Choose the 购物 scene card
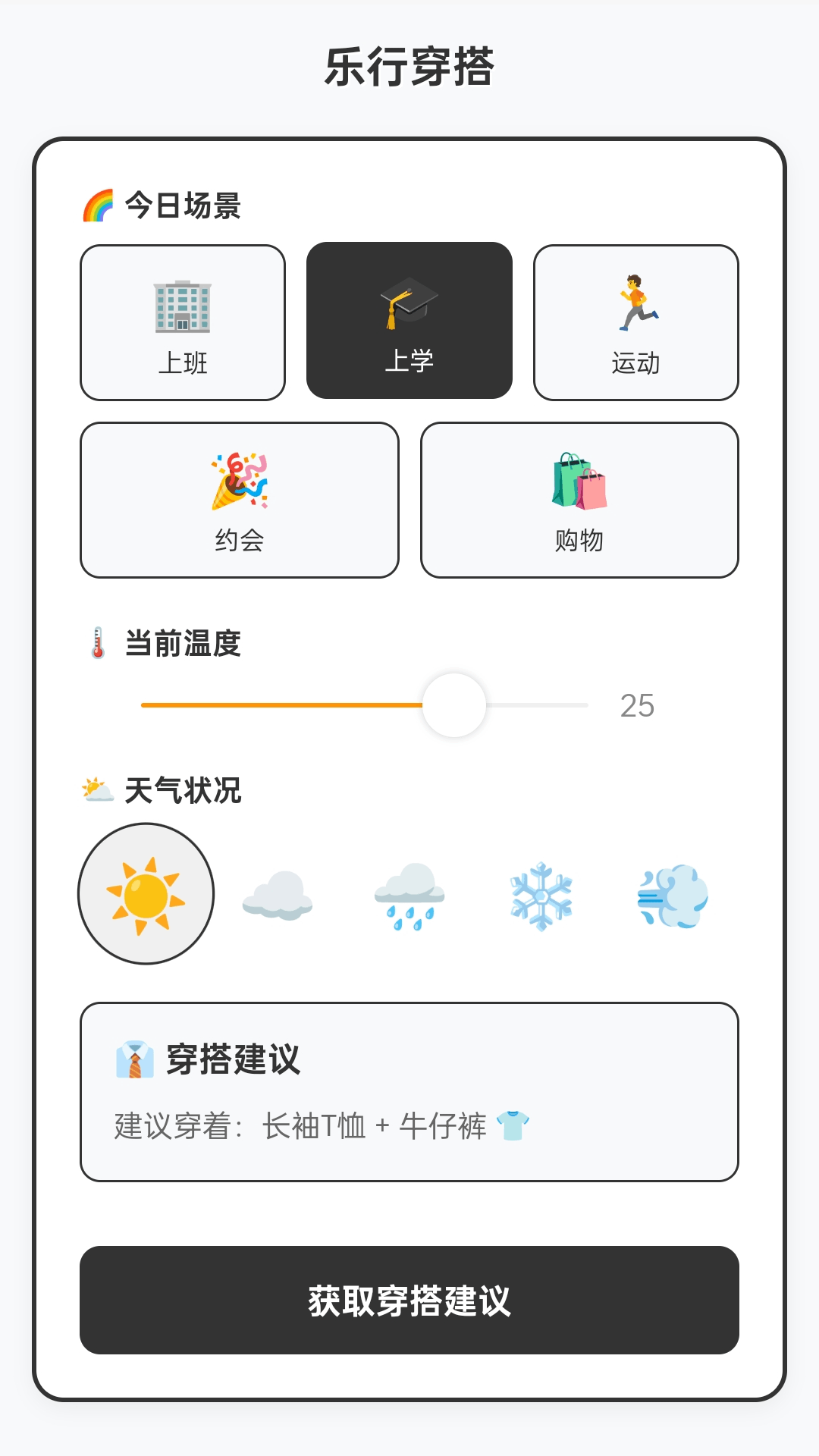This screenshot has width=819, height=1456. (579, 499)
